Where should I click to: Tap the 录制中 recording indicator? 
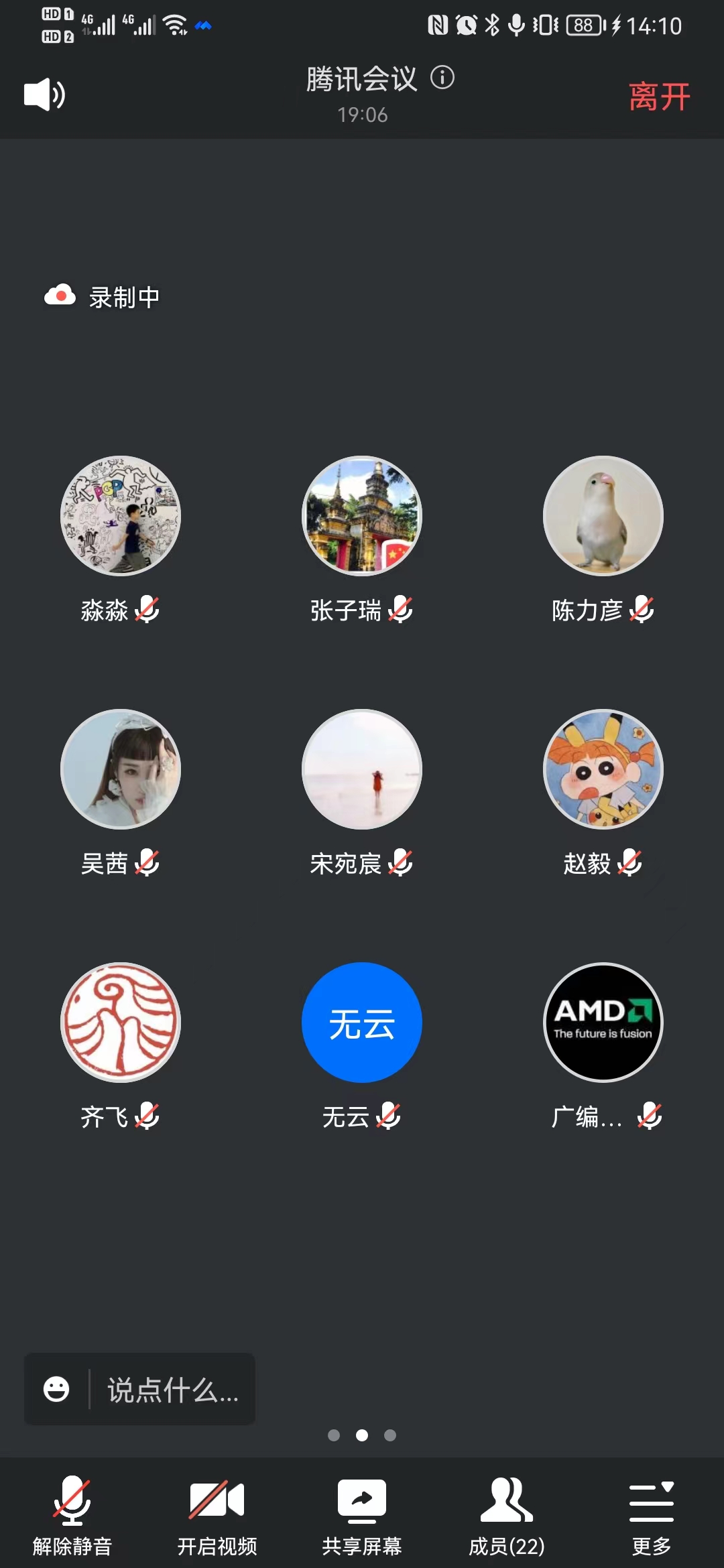click(102, 296)
